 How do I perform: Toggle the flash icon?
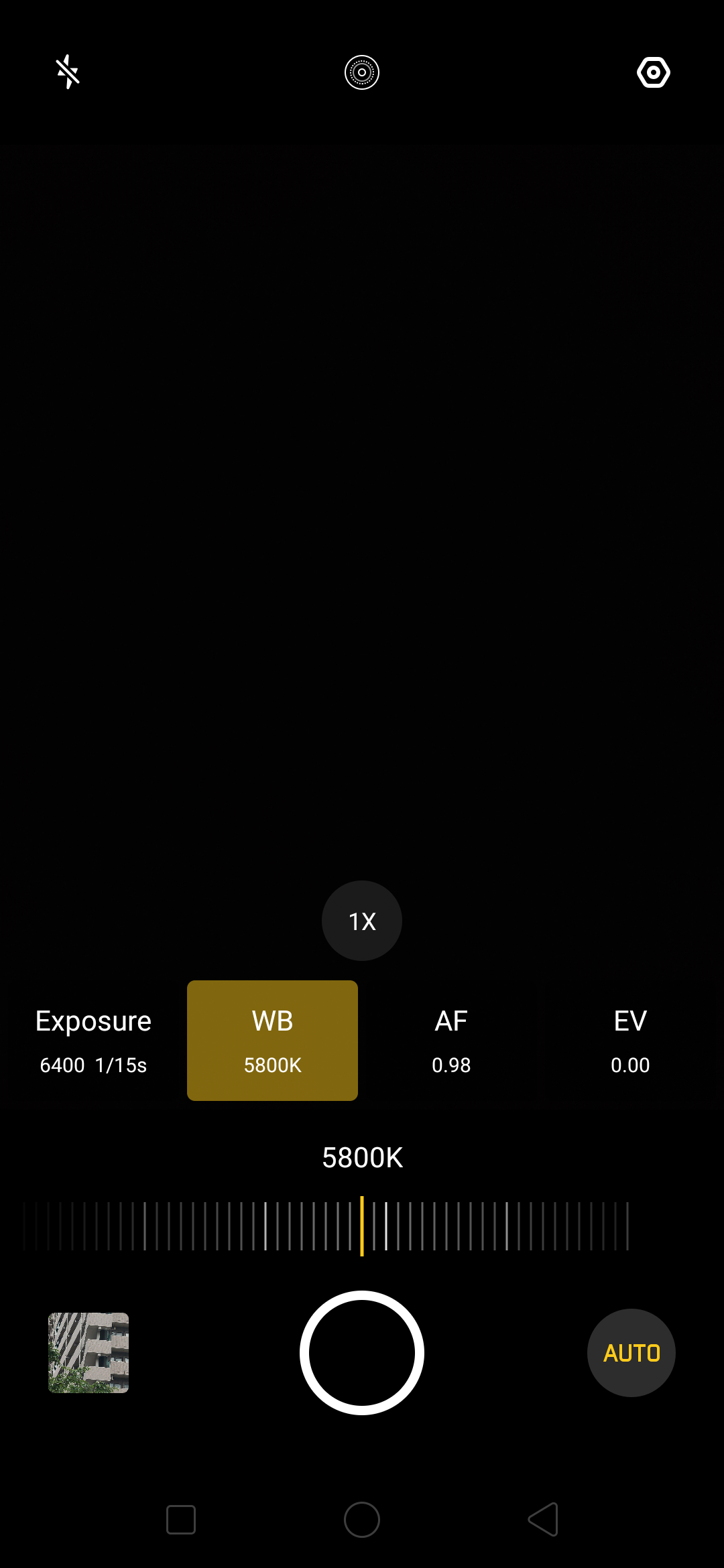click(x=68, y=72)
